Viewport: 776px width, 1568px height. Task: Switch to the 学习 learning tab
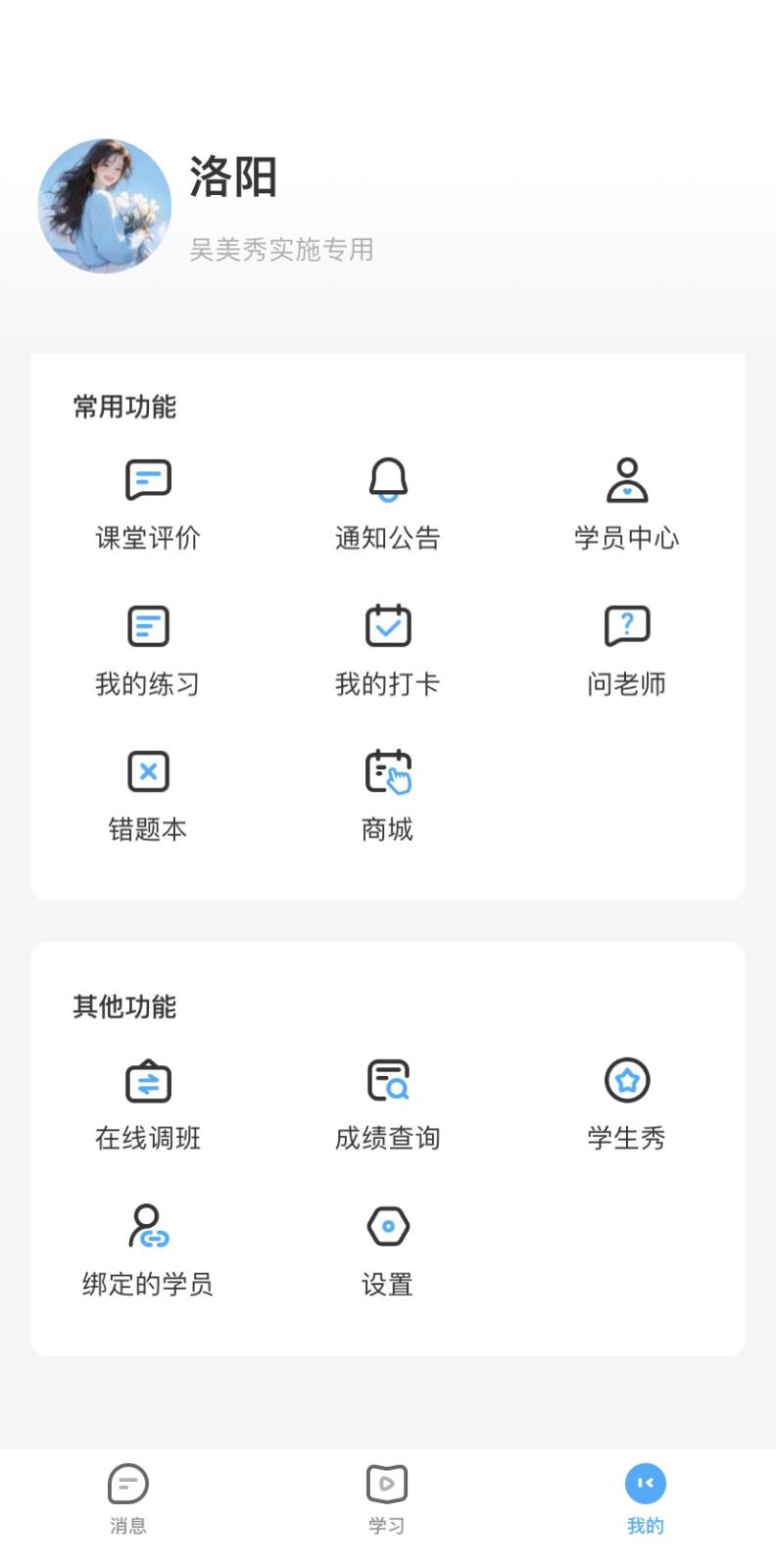[387, 1494]
